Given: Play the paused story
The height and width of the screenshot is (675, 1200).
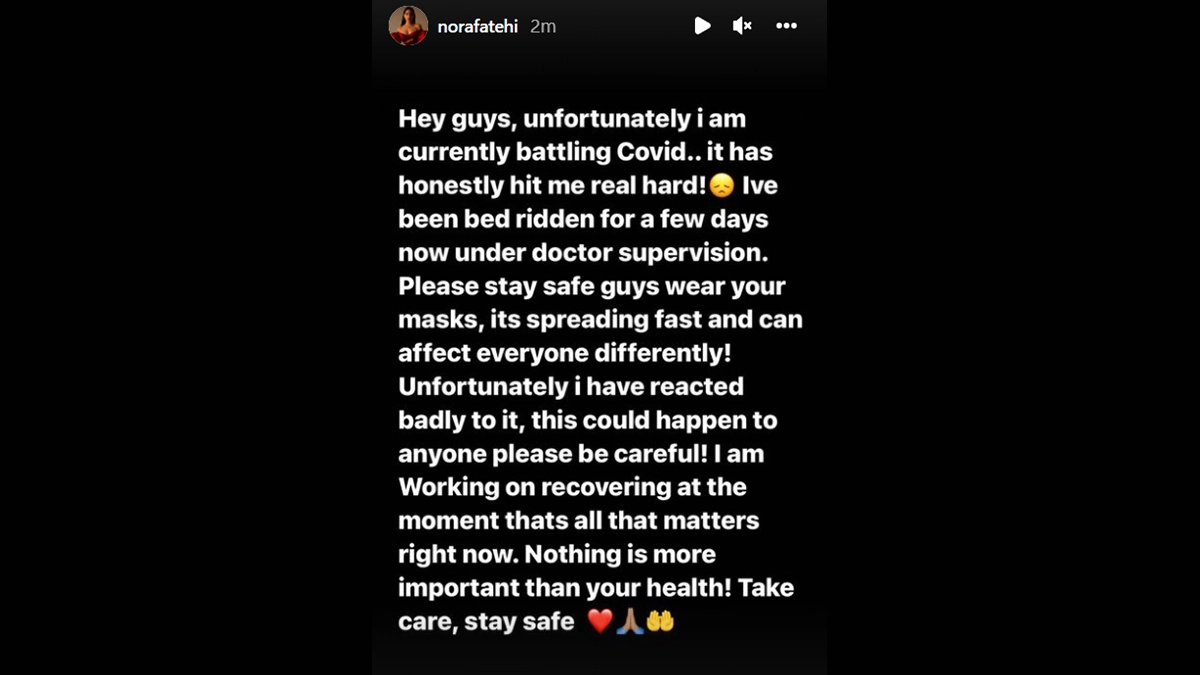Looking at the screenshot, I should coord(702,26).
